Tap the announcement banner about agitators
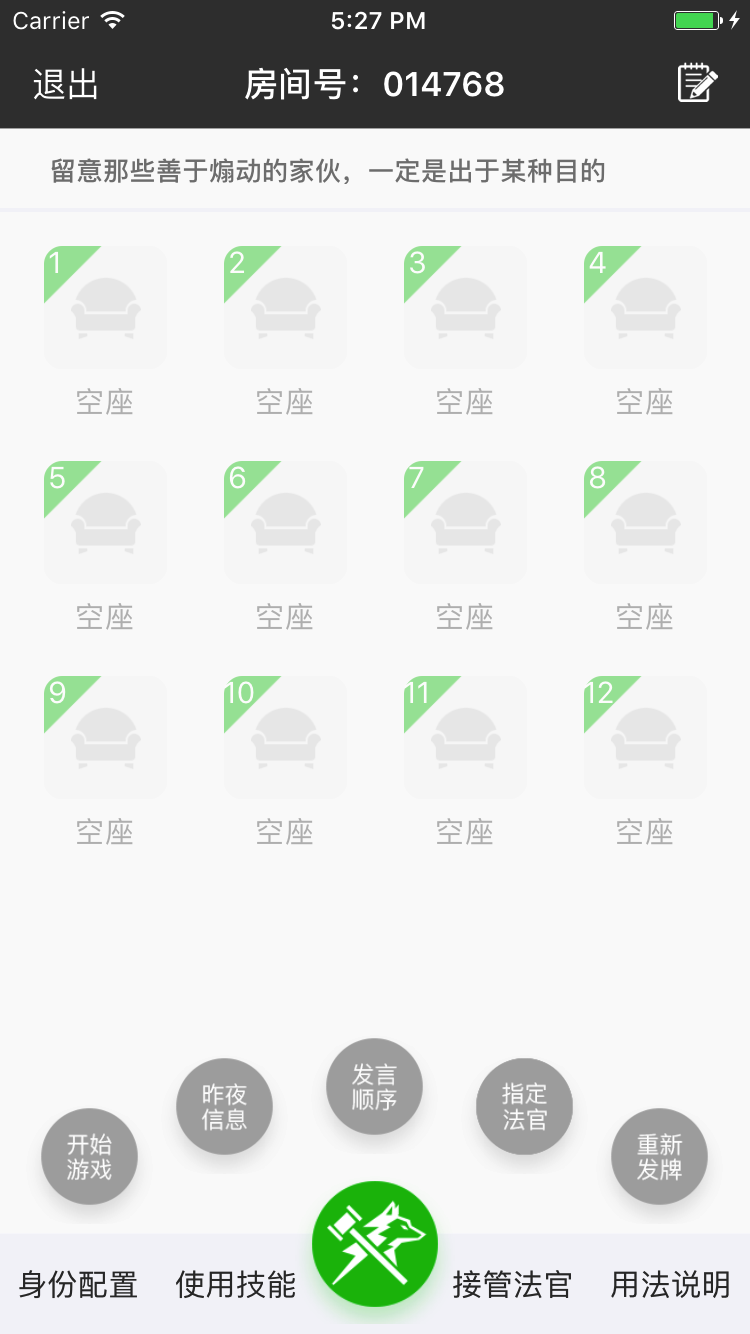 [375, 170]
